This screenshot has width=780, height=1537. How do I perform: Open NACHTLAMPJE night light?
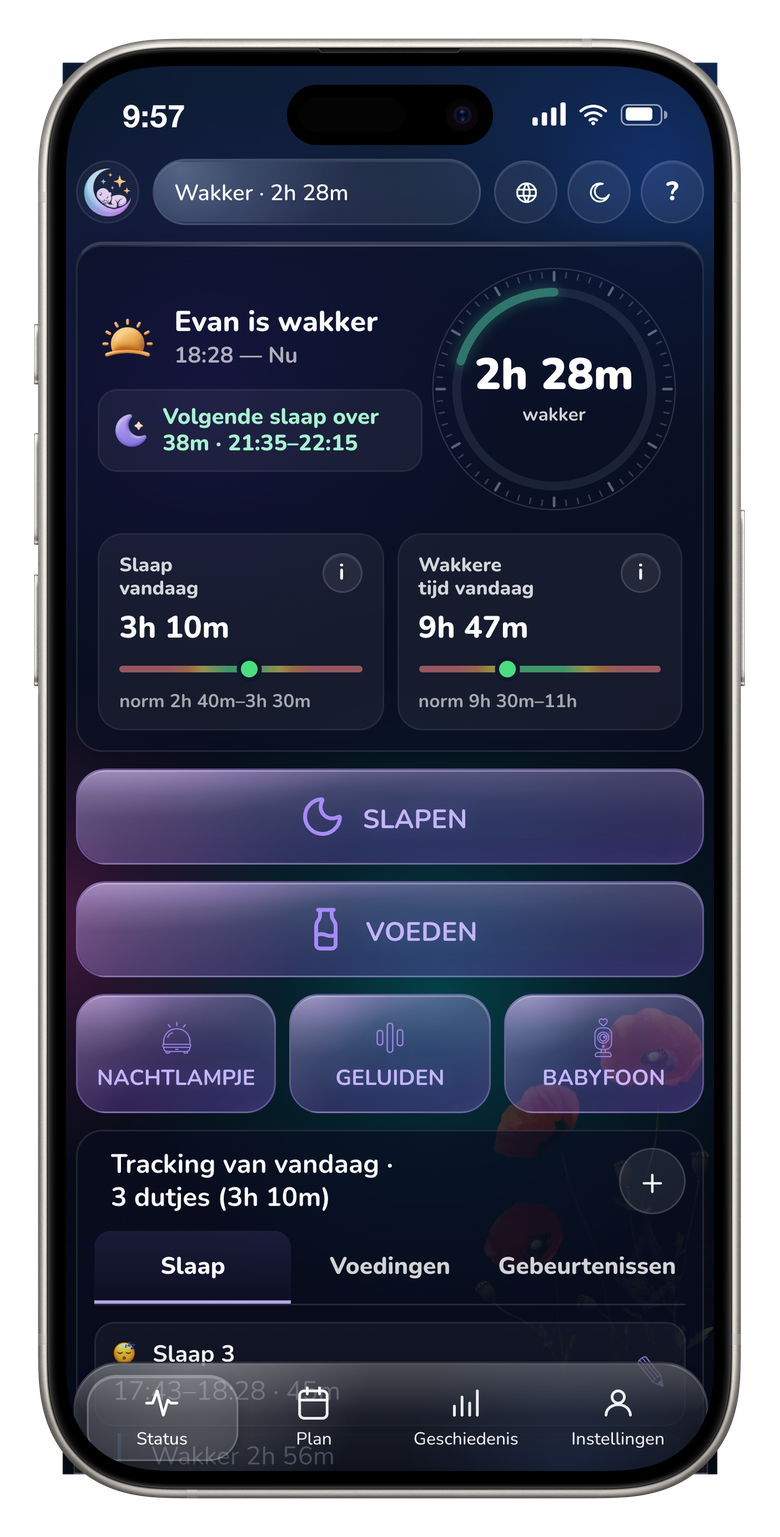(x=176, y=1054)
